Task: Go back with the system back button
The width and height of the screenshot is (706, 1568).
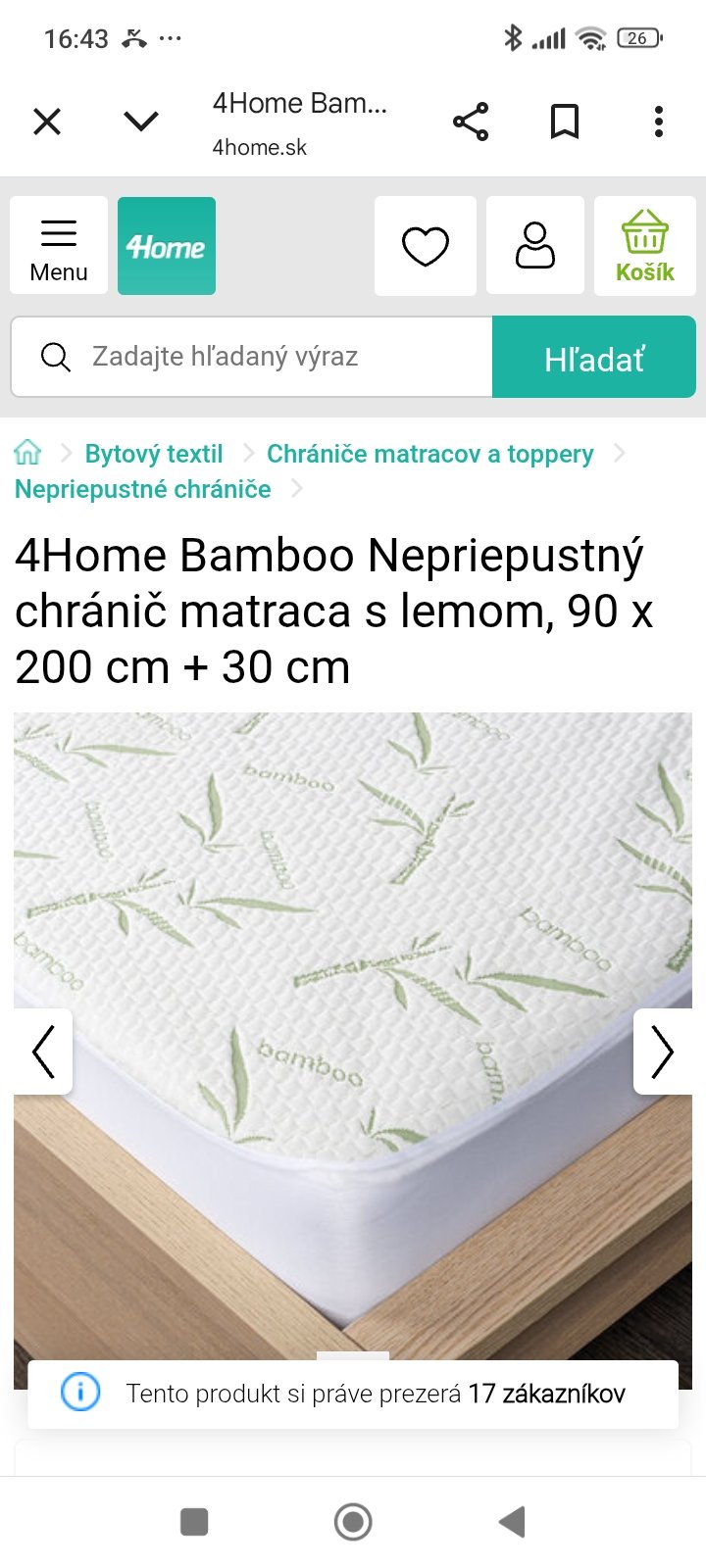Action: coord(512,1522)
